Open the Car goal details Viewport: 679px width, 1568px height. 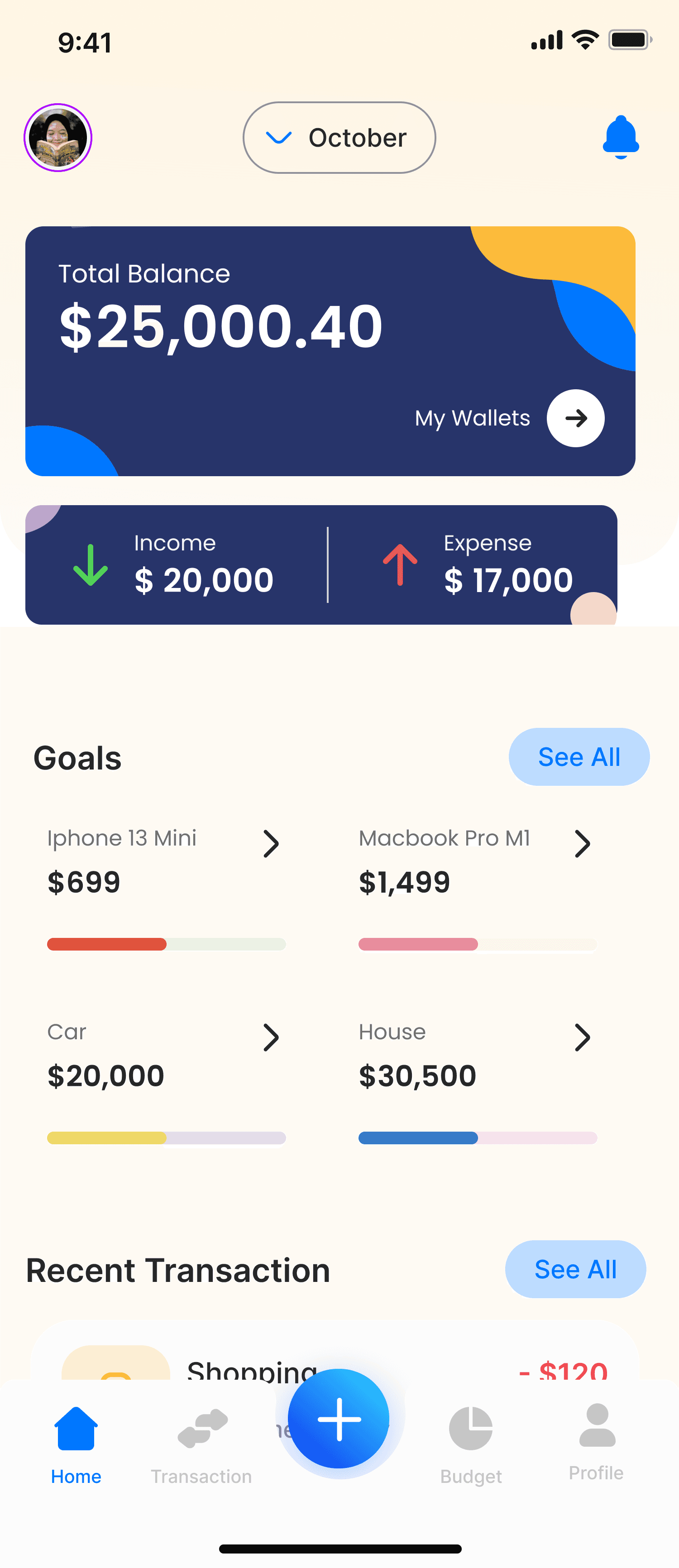272,1037
